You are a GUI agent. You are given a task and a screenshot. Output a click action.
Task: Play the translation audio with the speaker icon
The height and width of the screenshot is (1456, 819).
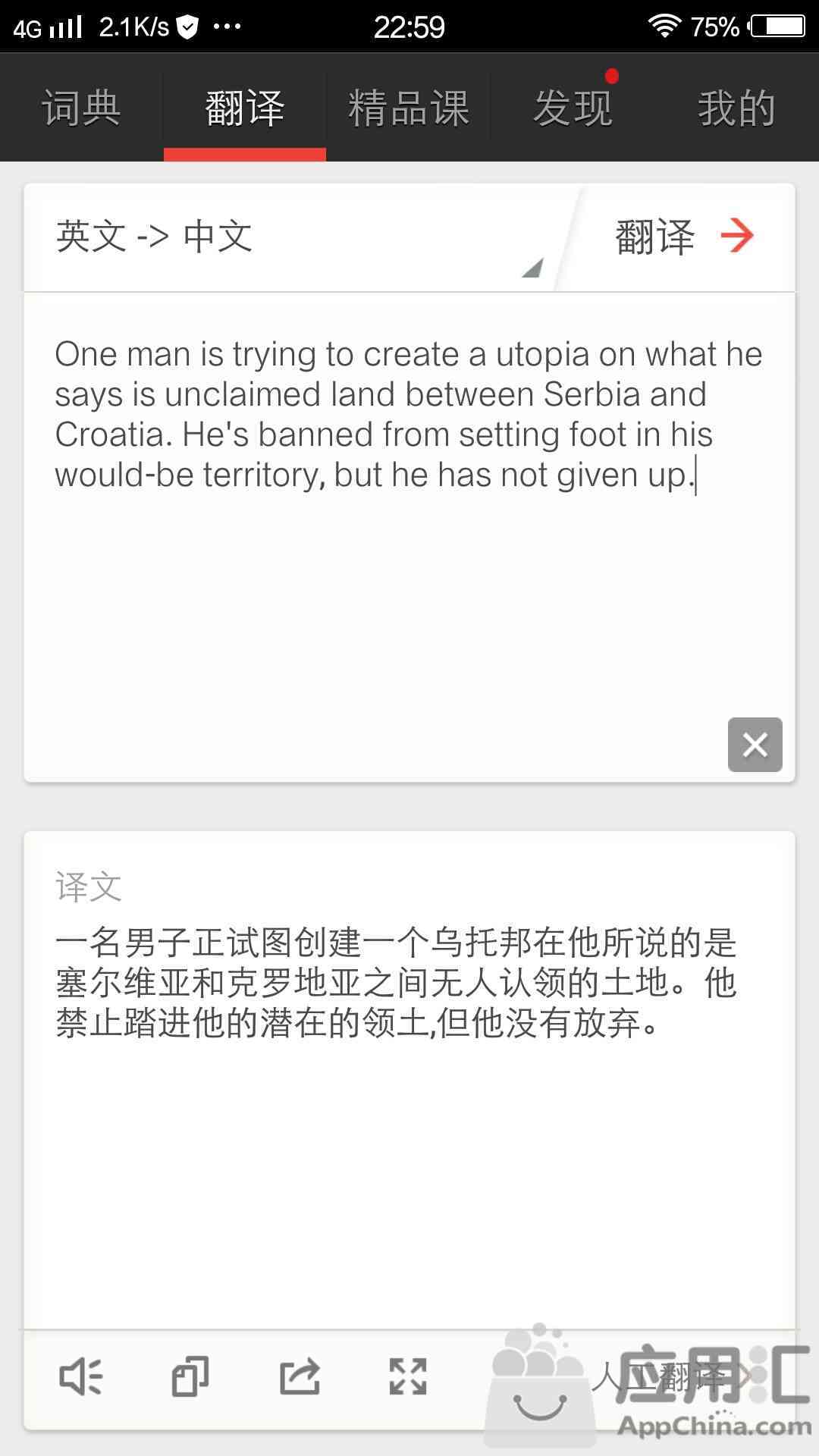point(81,1376)
